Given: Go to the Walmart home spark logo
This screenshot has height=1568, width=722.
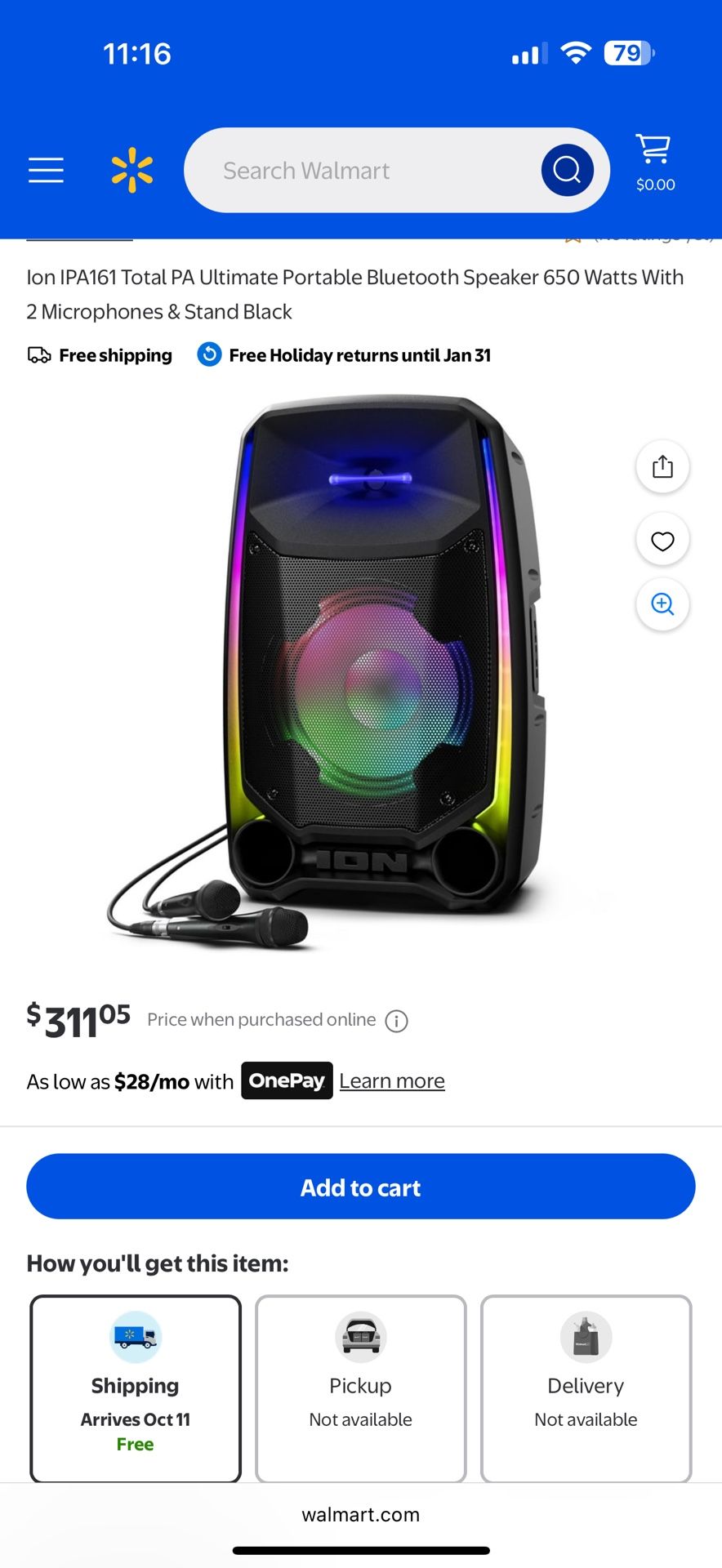Looking at the screenshot, I should coord(132,170).
